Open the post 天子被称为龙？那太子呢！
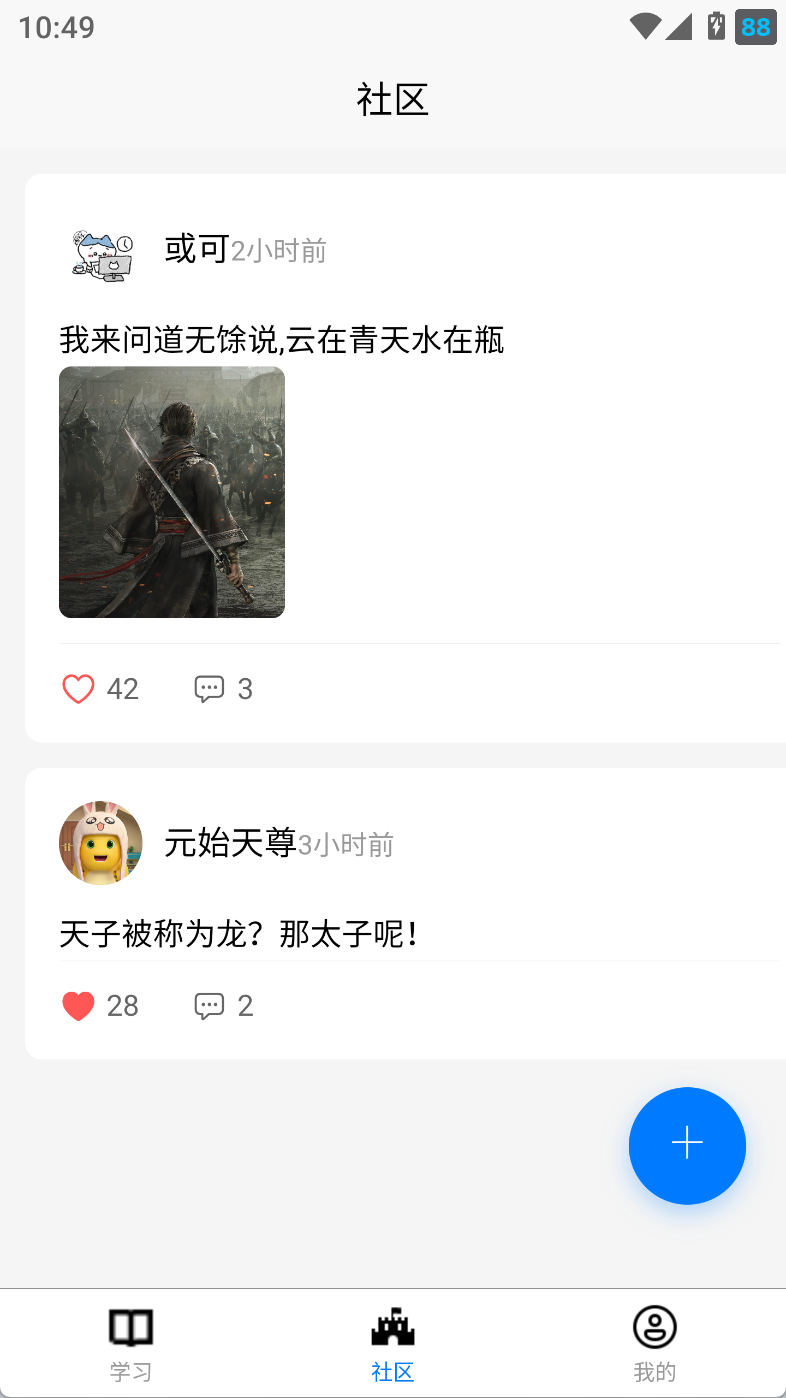 pyautogui.click(x=238, y=935)
